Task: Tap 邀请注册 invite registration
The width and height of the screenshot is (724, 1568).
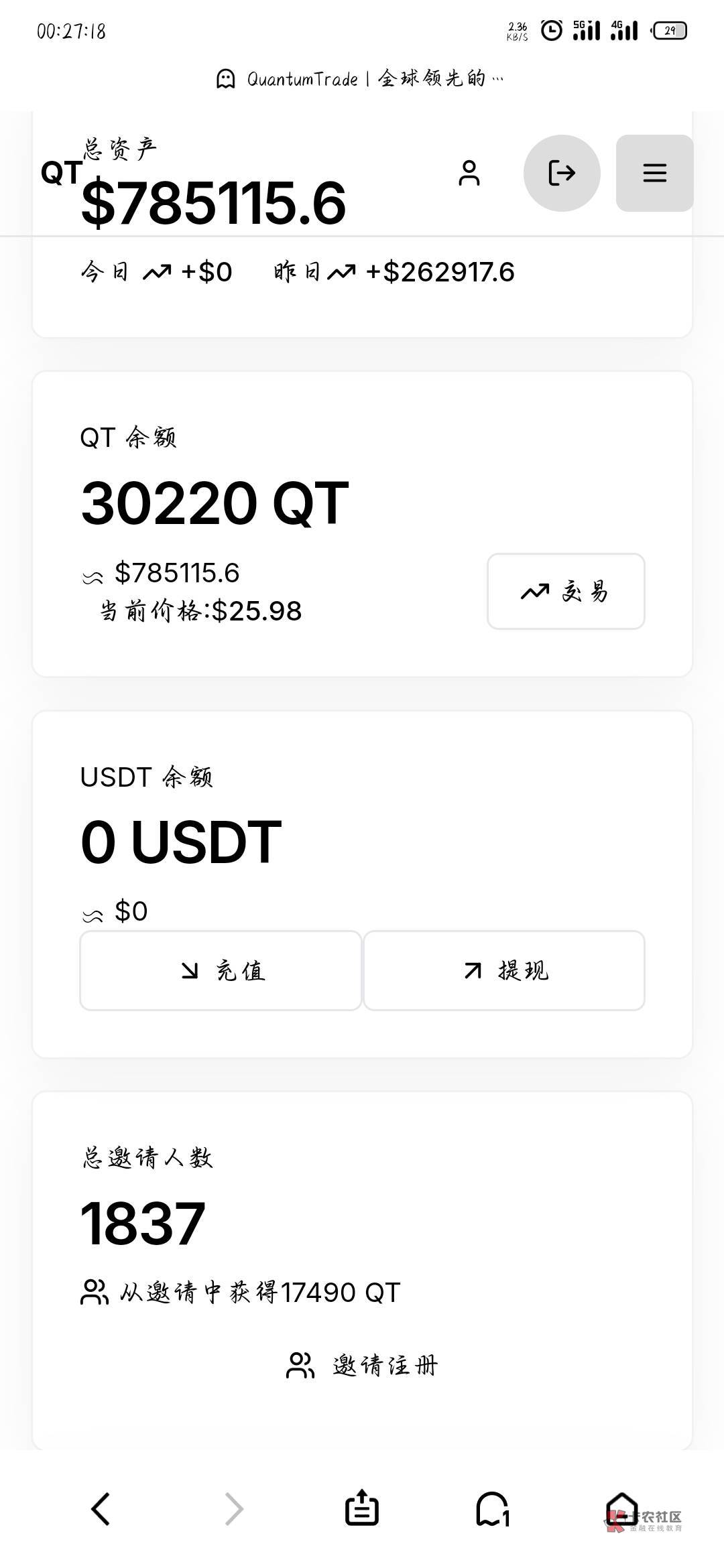Action: 362,1365
